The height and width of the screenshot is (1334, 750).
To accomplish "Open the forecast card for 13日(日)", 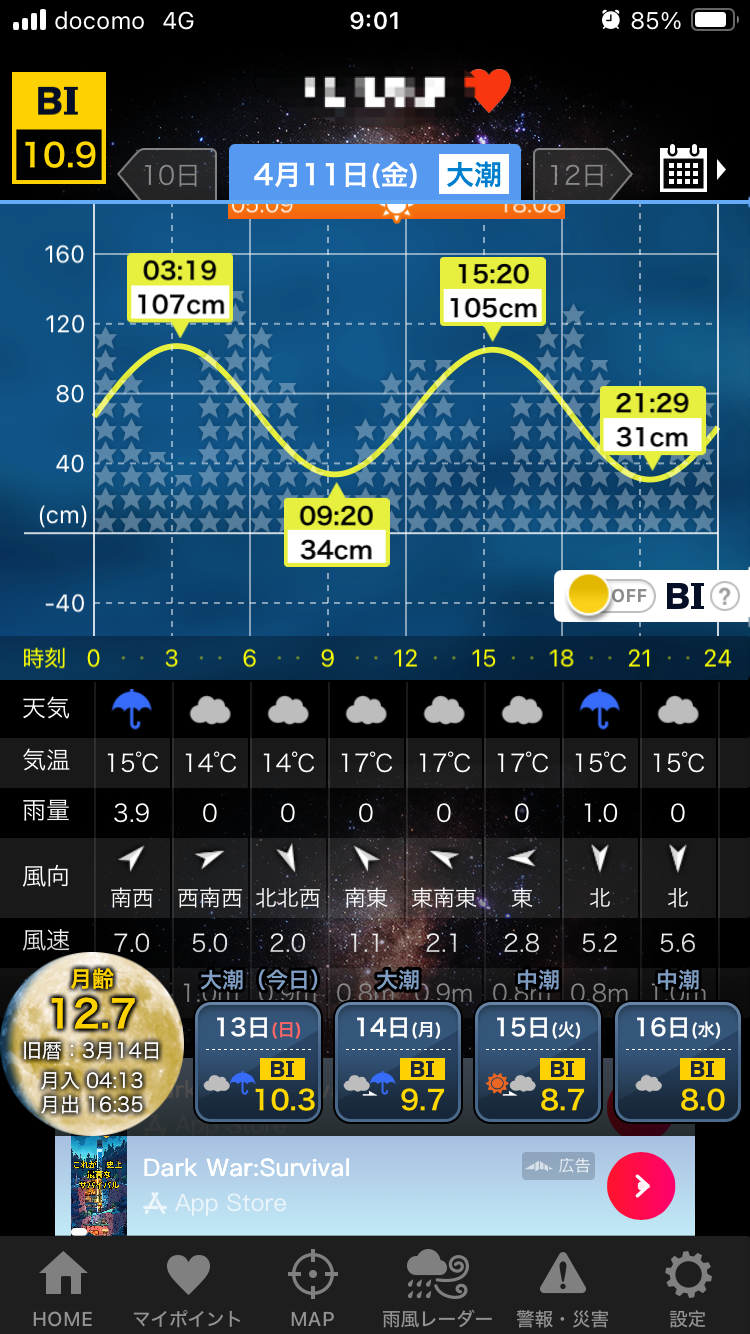I will tap(258, 1061).
